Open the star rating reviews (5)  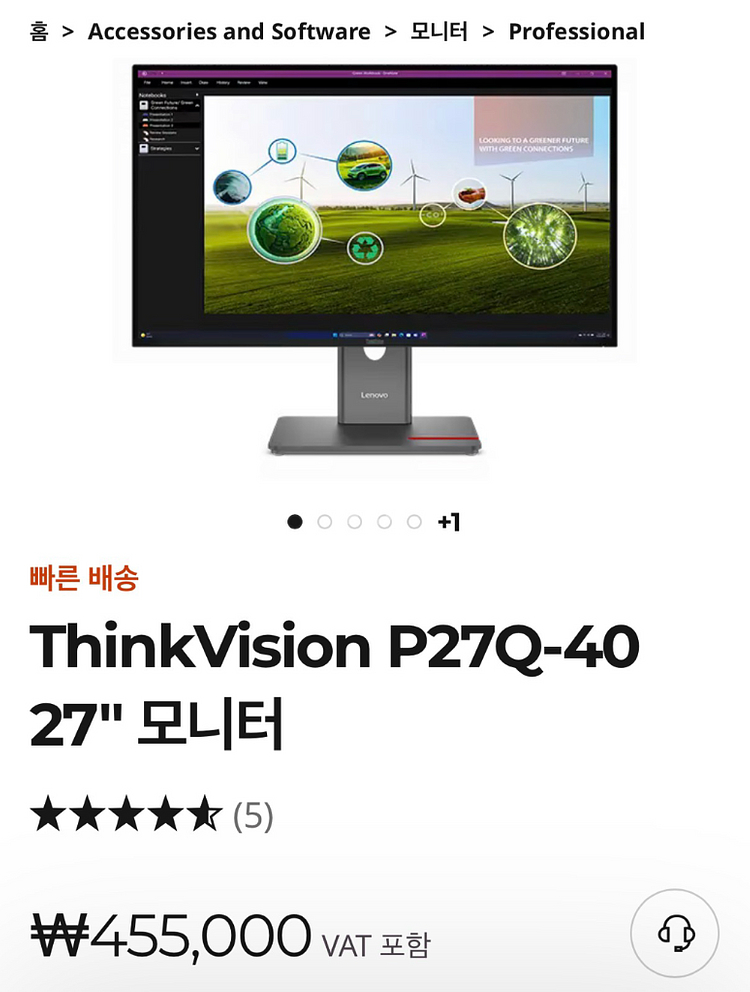[152, 815]
